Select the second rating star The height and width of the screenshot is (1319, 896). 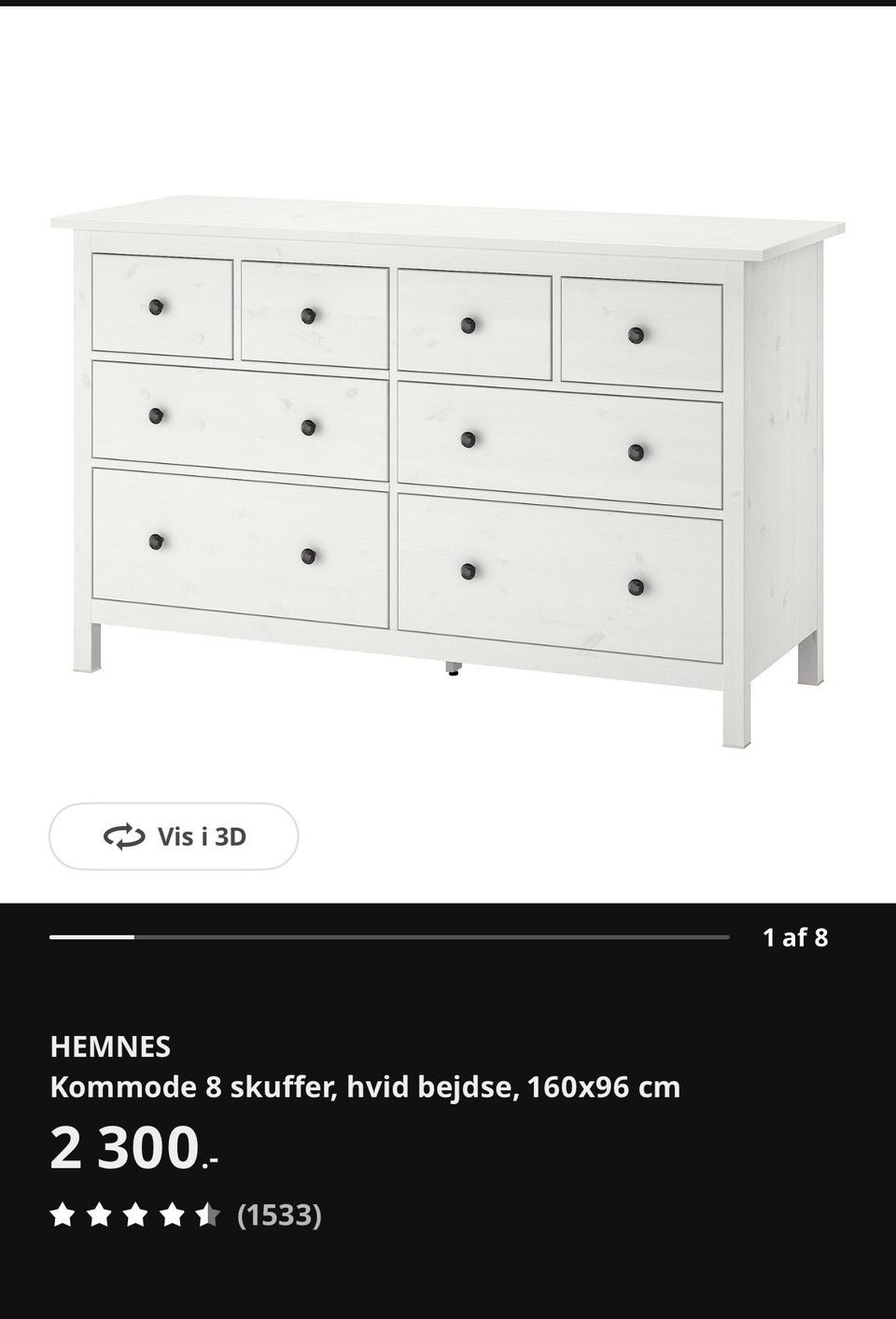click(97, 1216)
